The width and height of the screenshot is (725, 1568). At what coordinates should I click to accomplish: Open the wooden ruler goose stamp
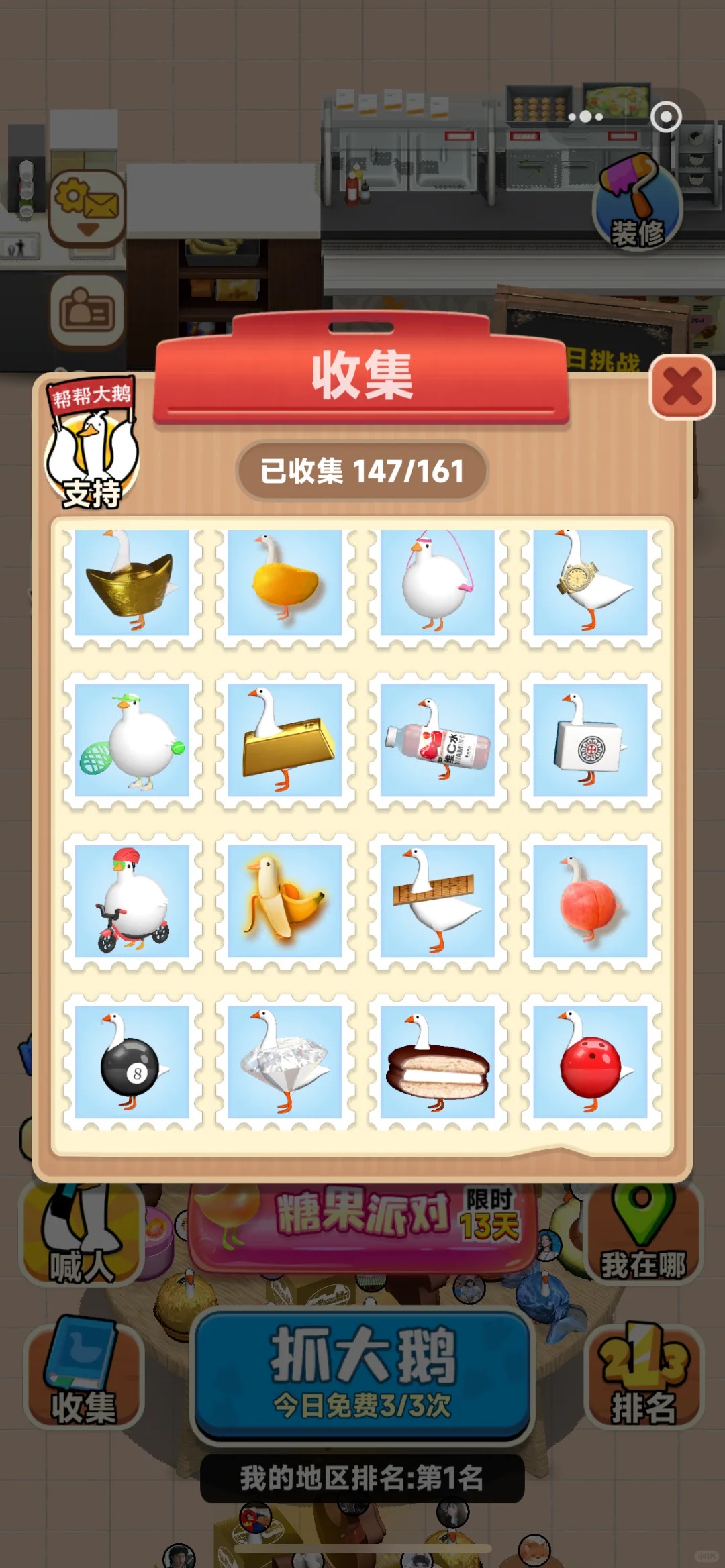click(x=438, y=901)
